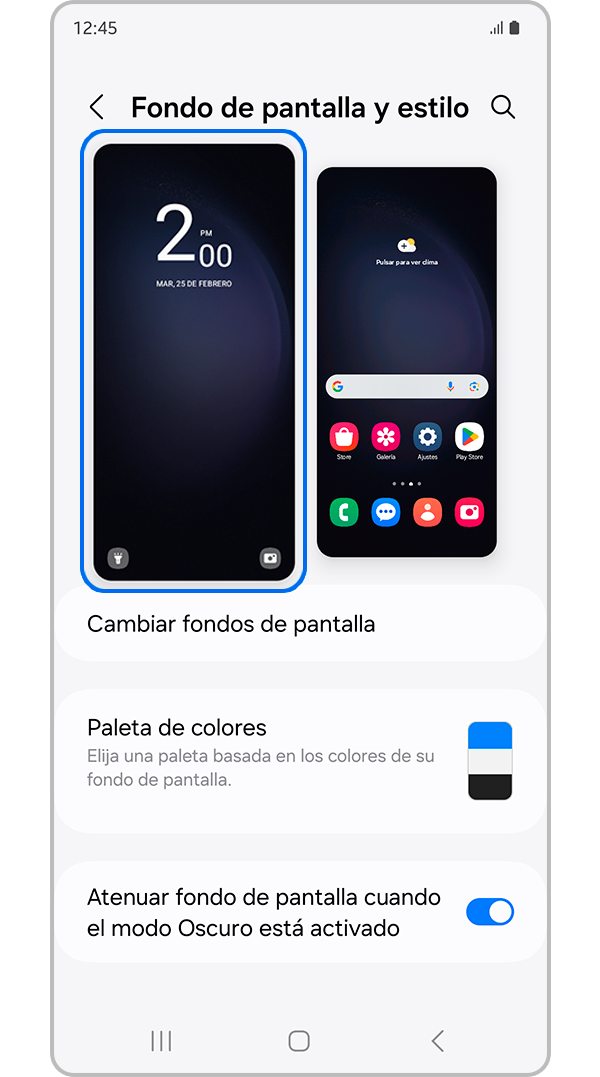This screenshot has width=600, height=1077.
Task: Open the search magnifier icon
Action: pyautogui.click(x=503, y=107)
